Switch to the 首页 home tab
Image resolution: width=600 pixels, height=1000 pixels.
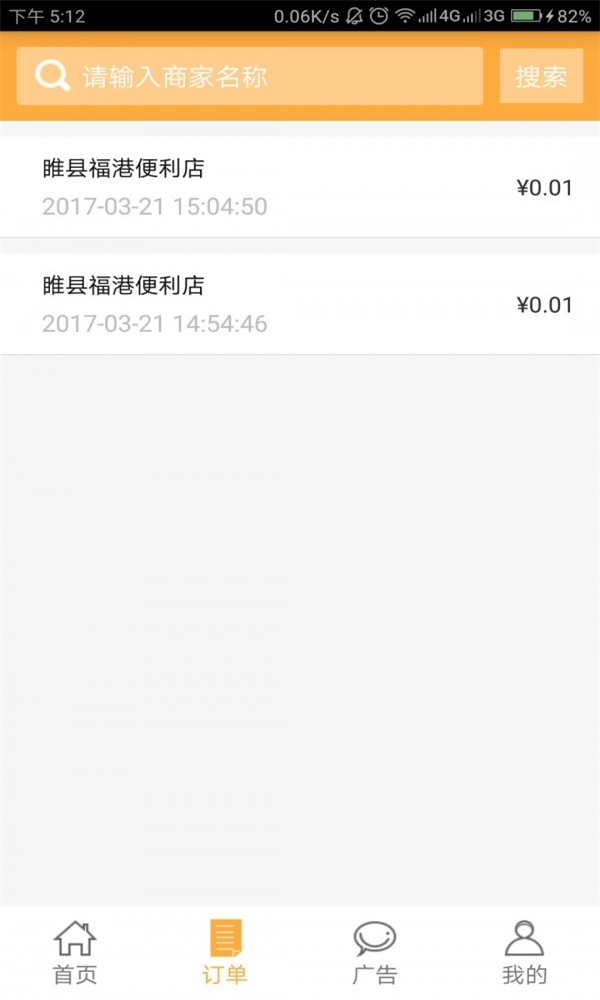pos(75,952)
